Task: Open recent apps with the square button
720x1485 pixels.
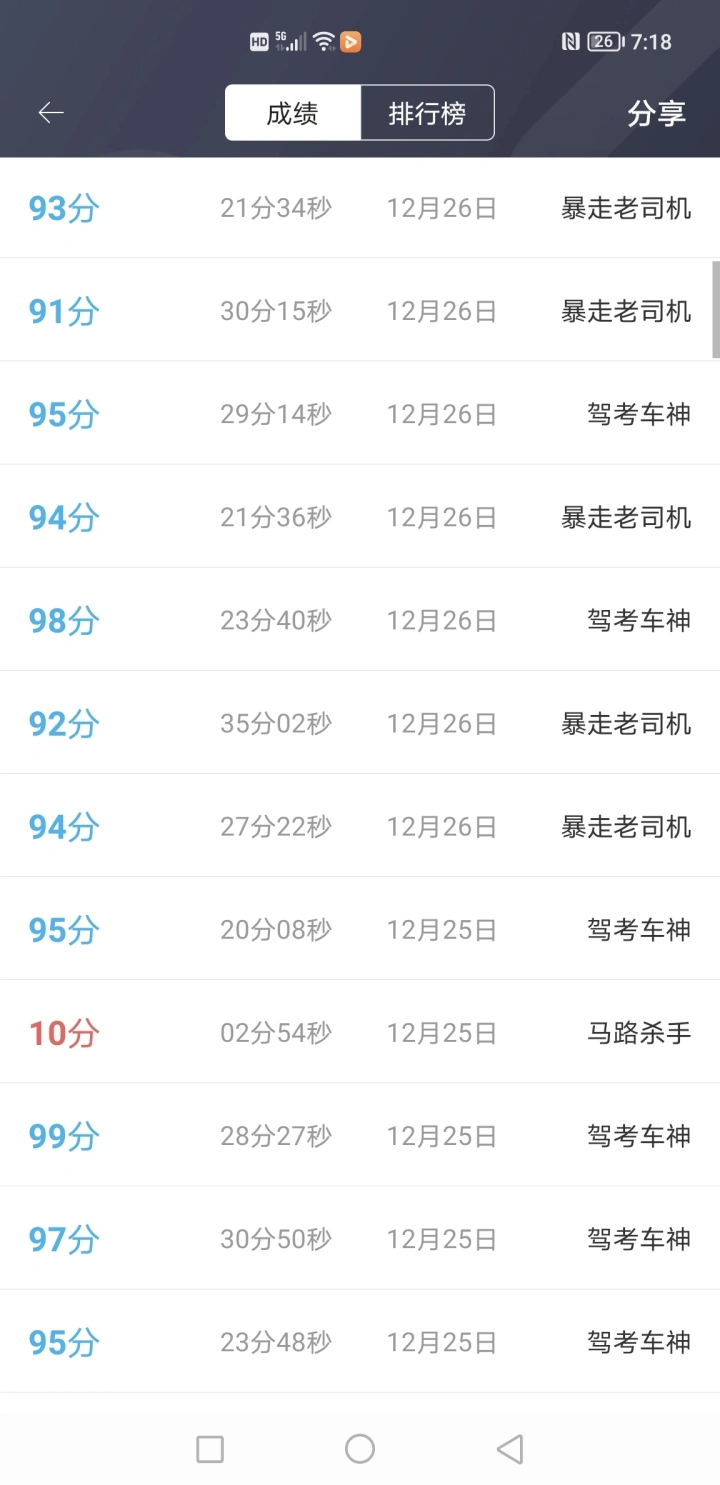Action: 210,1449
